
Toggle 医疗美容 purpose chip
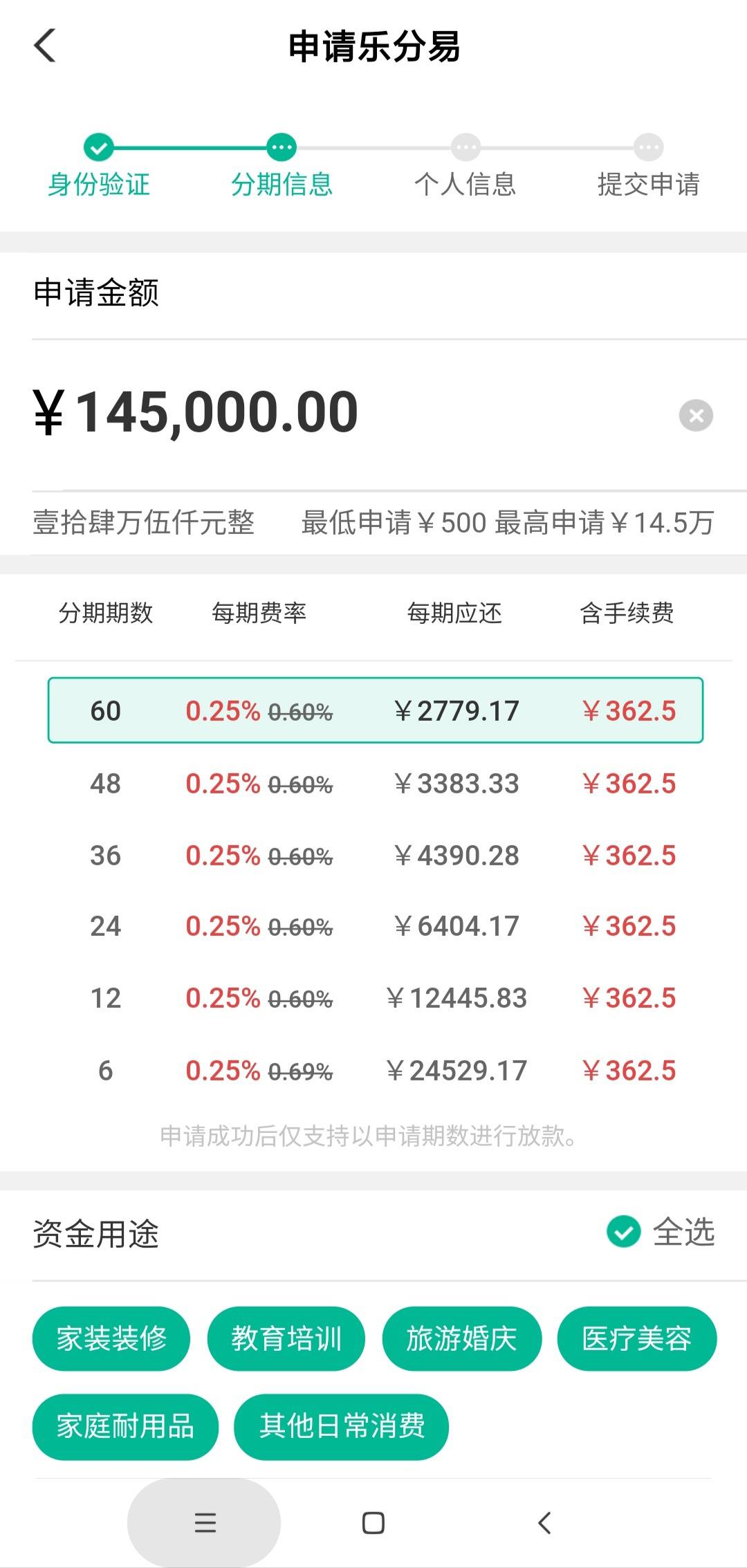pos(637,1338)
